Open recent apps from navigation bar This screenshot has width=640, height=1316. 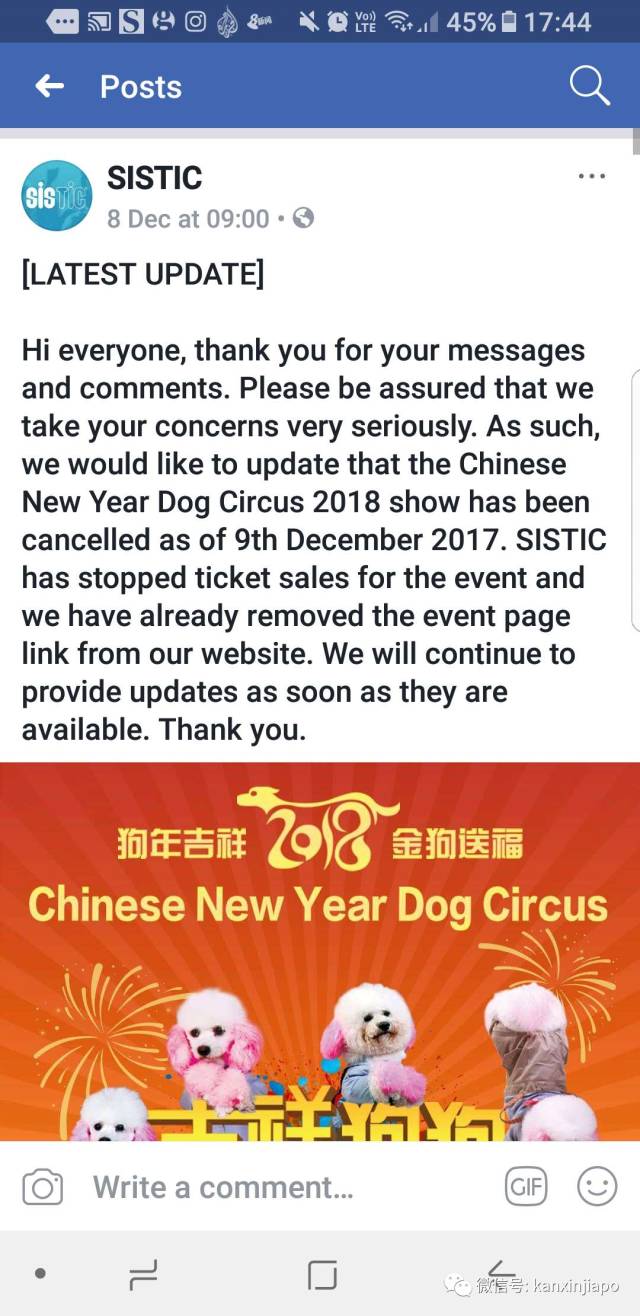[144, 1274]
